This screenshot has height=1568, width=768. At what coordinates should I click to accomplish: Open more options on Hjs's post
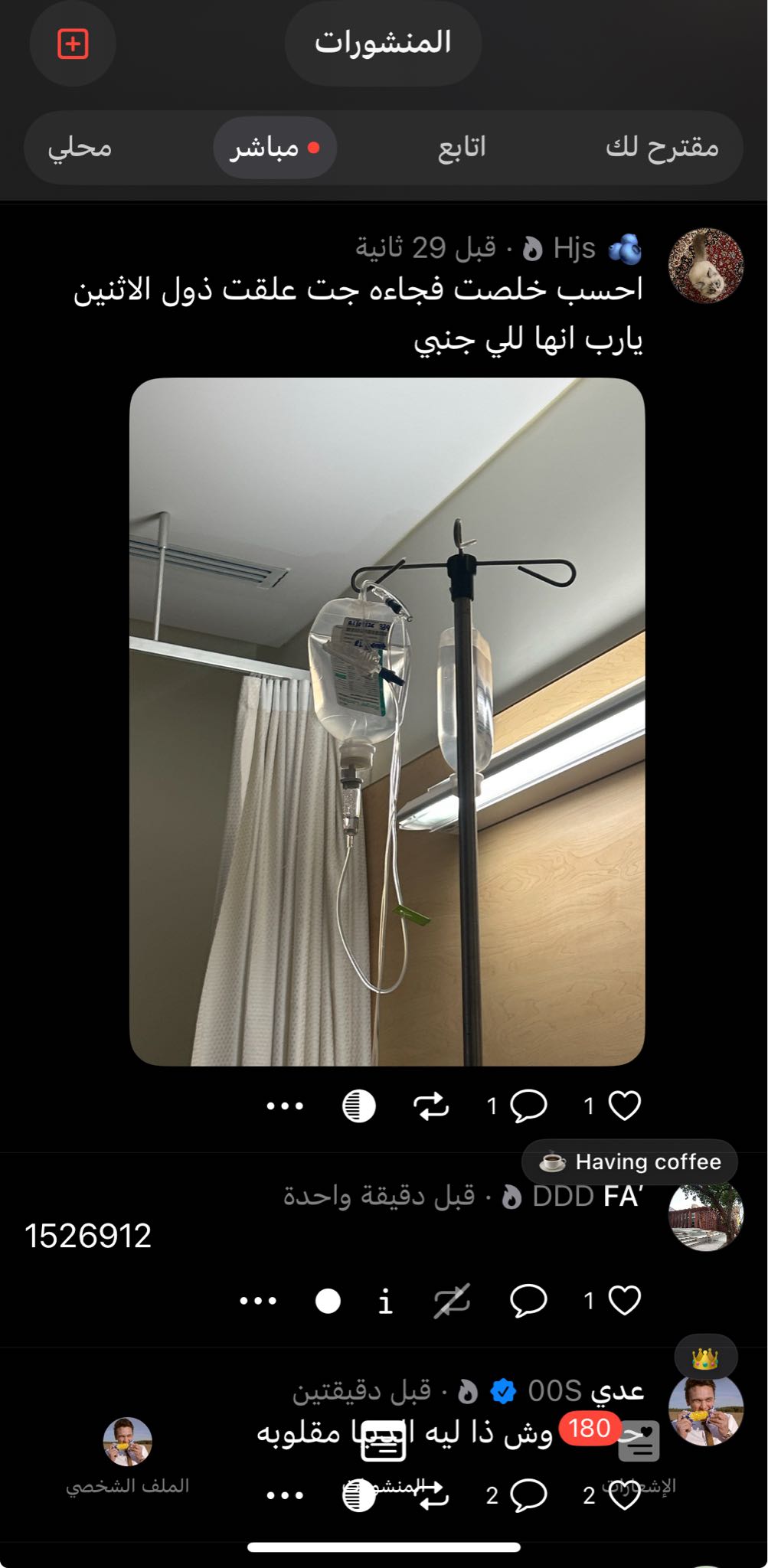tap(285, 1106)
